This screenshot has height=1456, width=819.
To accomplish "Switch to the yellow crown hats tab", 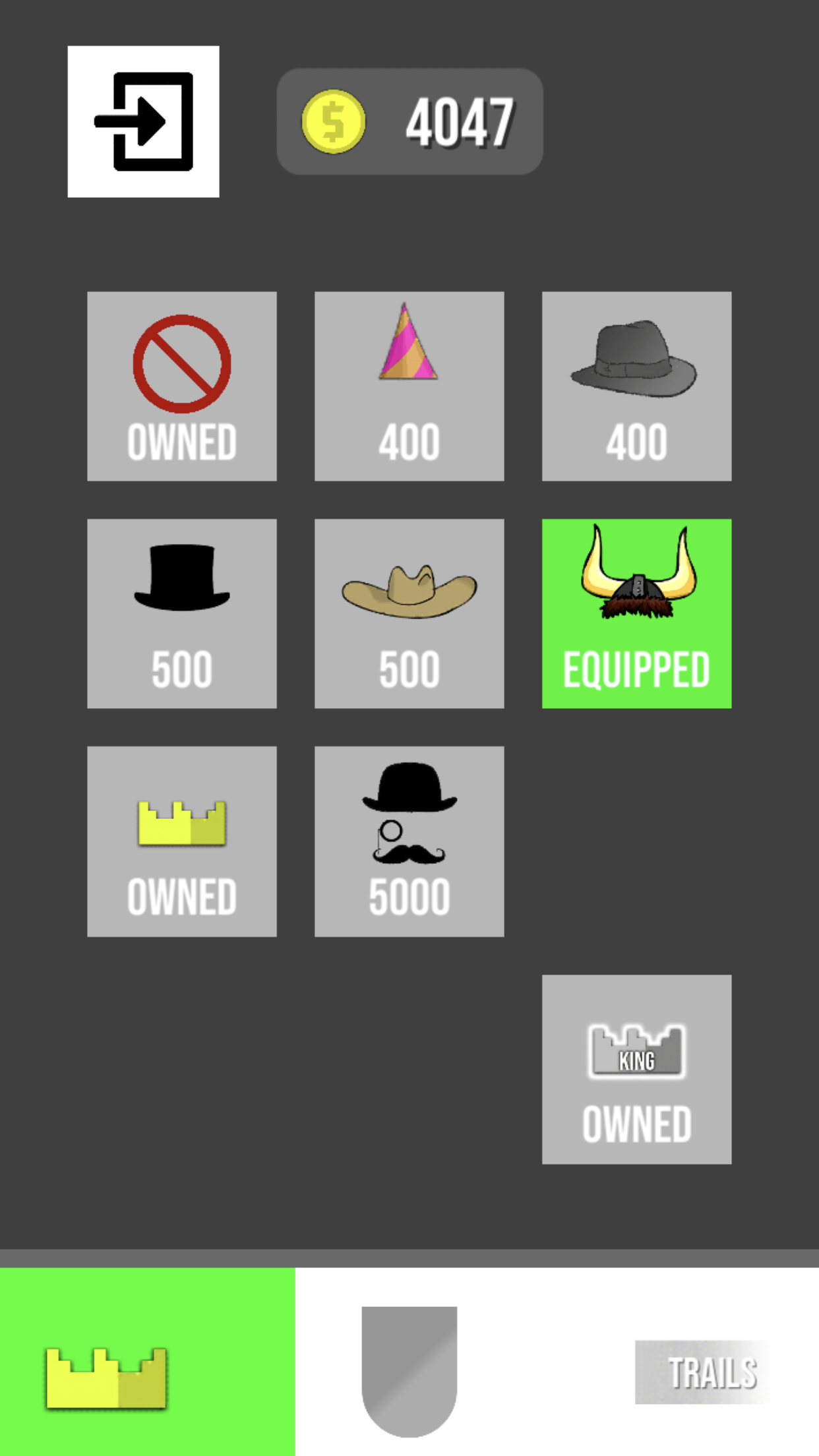I will click(x=148, y=1362).
